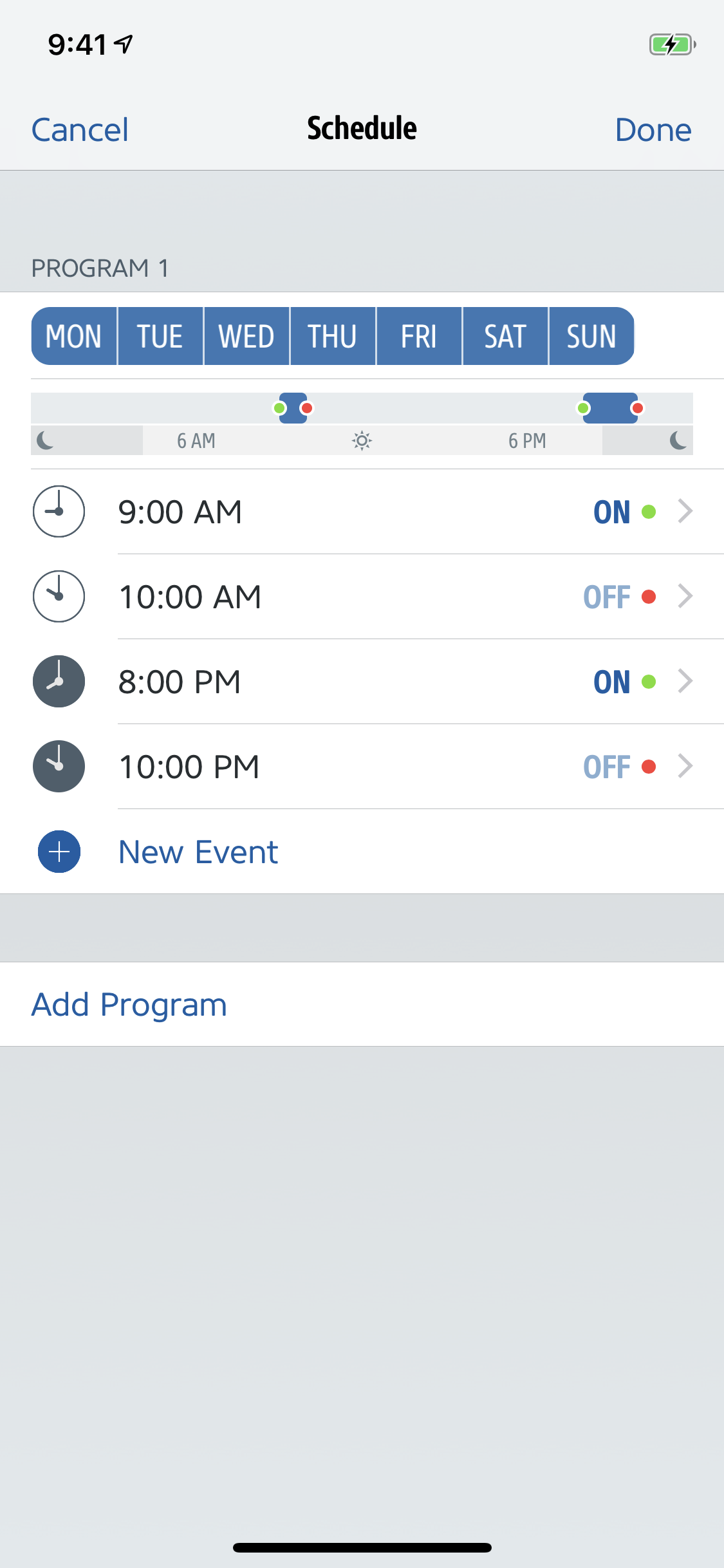724x1568 pixels.
Task: Toggle the TUE day selector
Action: (x=160, y=336)
